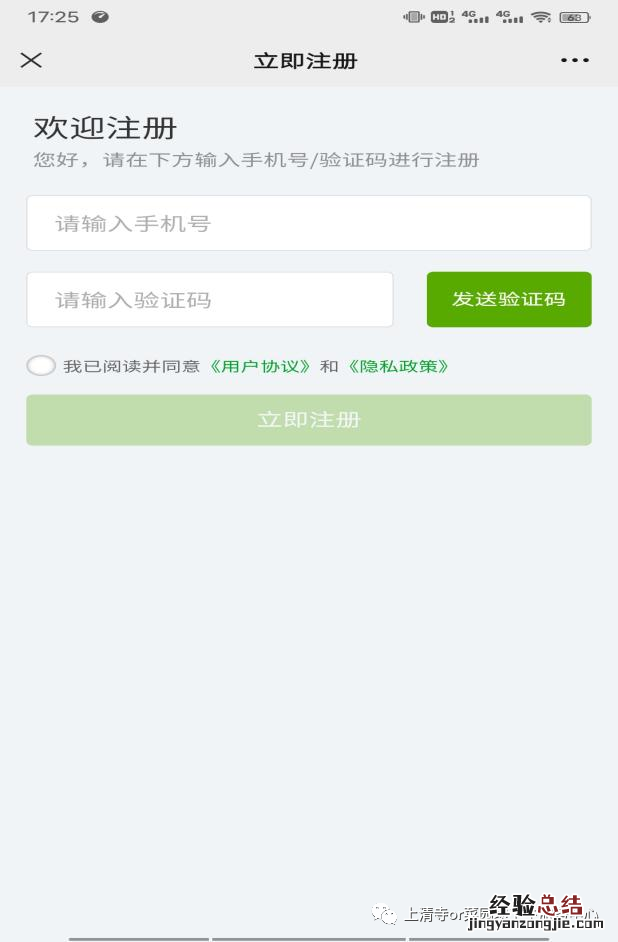
Task: Send the verification code
Action: tap(509, 299)
